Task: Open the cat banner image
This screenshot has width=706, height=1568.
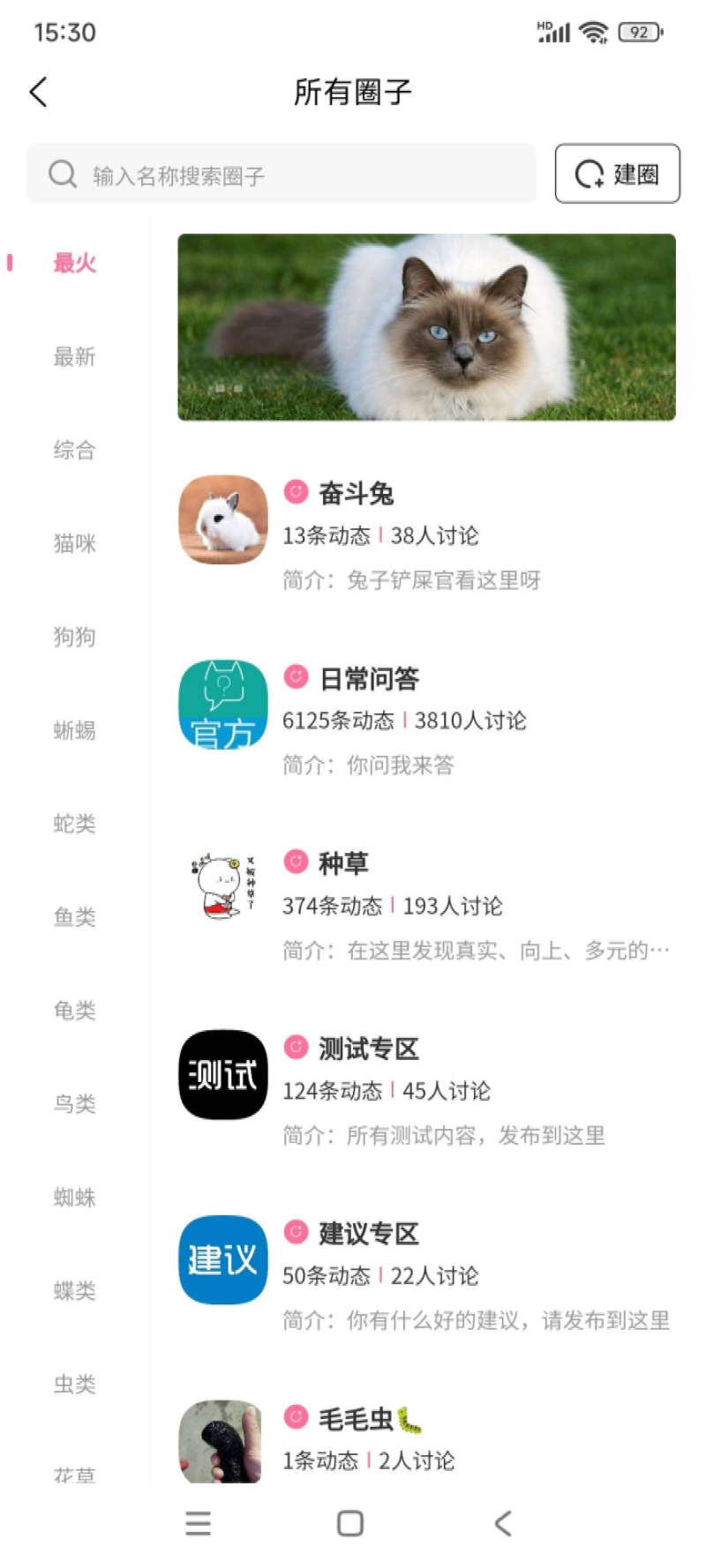Action: [426, 326]
